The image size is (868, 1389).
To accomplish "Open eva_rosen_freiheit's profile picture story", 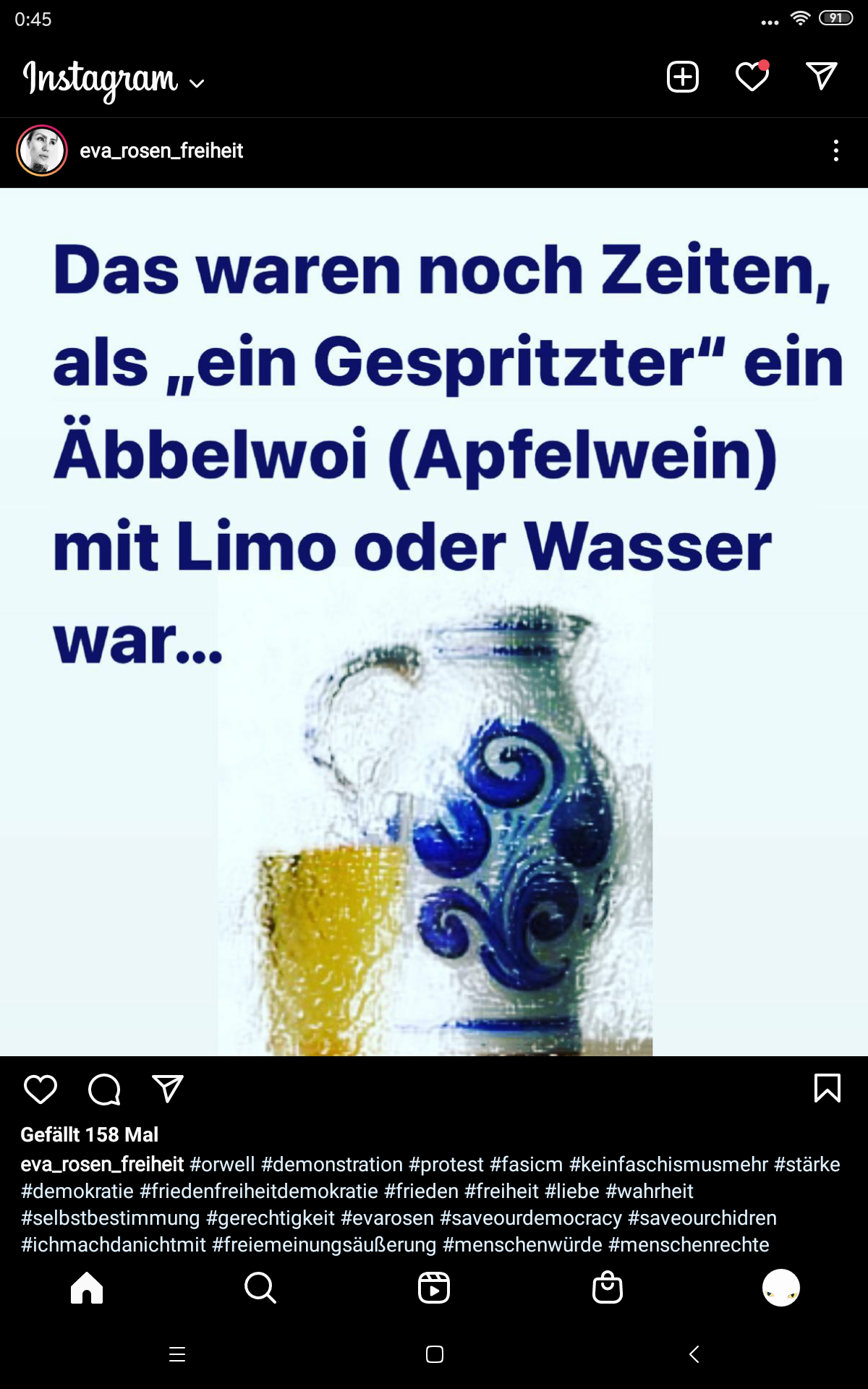I will click(x=42, y=150).
